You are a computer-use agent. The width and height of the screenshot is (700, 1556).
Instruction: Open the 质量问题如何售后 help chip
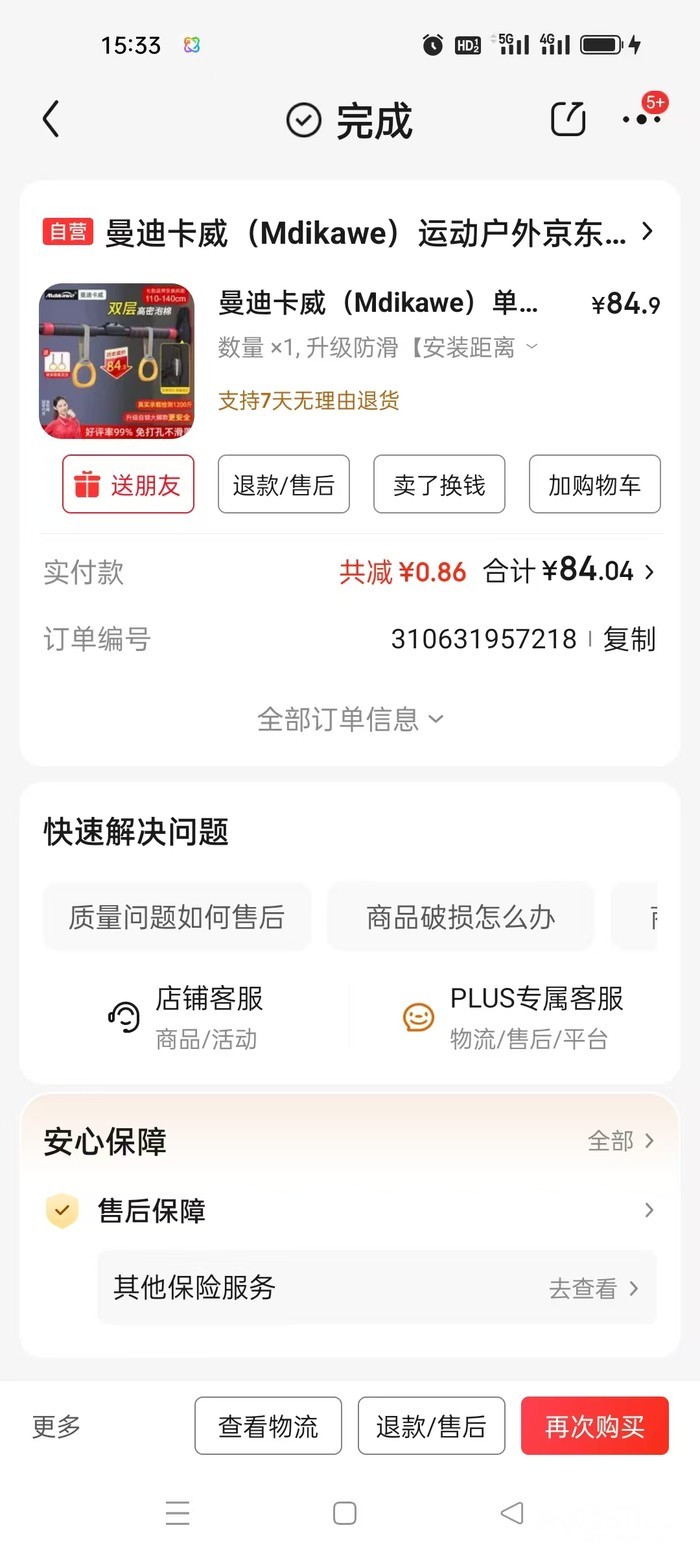tap(177, 917)
